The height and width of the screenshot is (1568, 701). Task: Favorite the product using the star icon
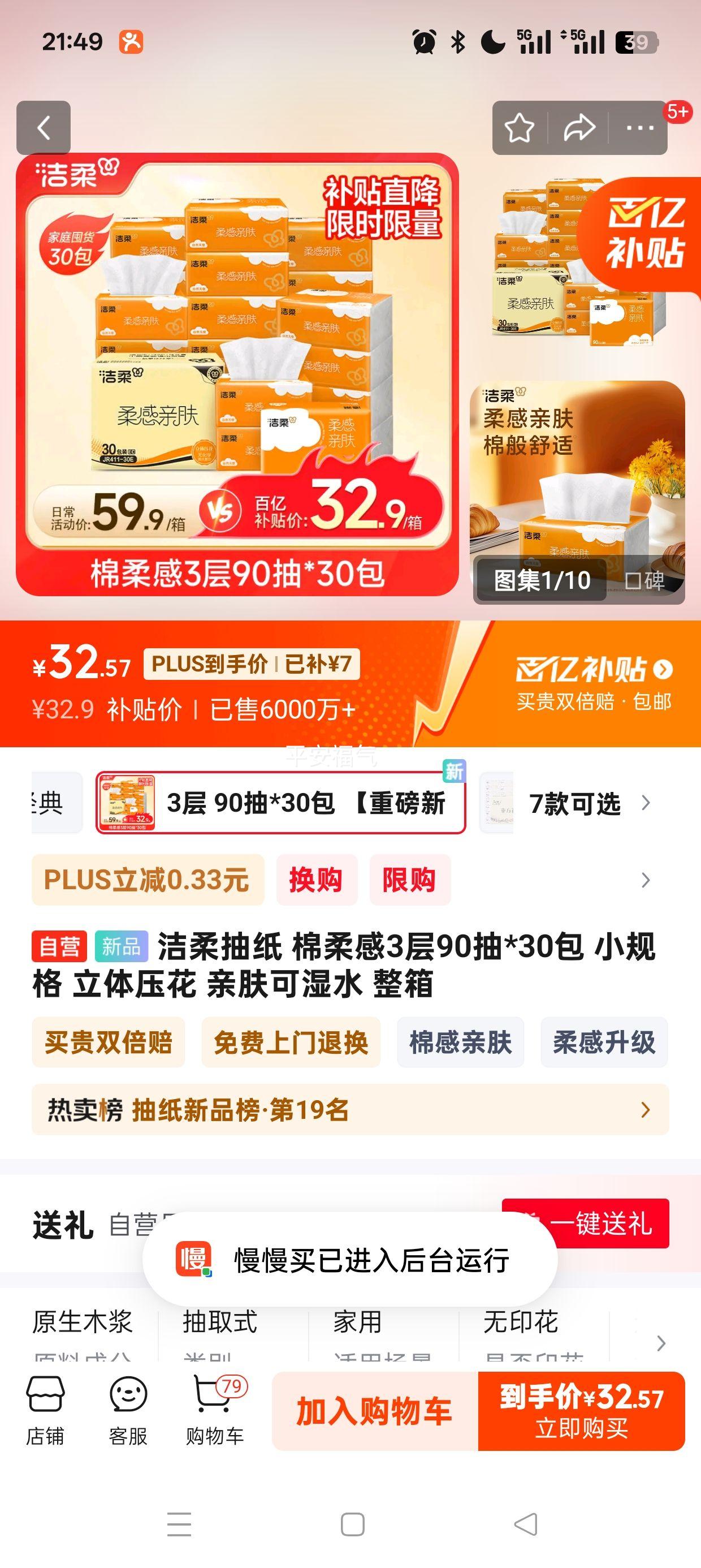click(x=518, y=128)
